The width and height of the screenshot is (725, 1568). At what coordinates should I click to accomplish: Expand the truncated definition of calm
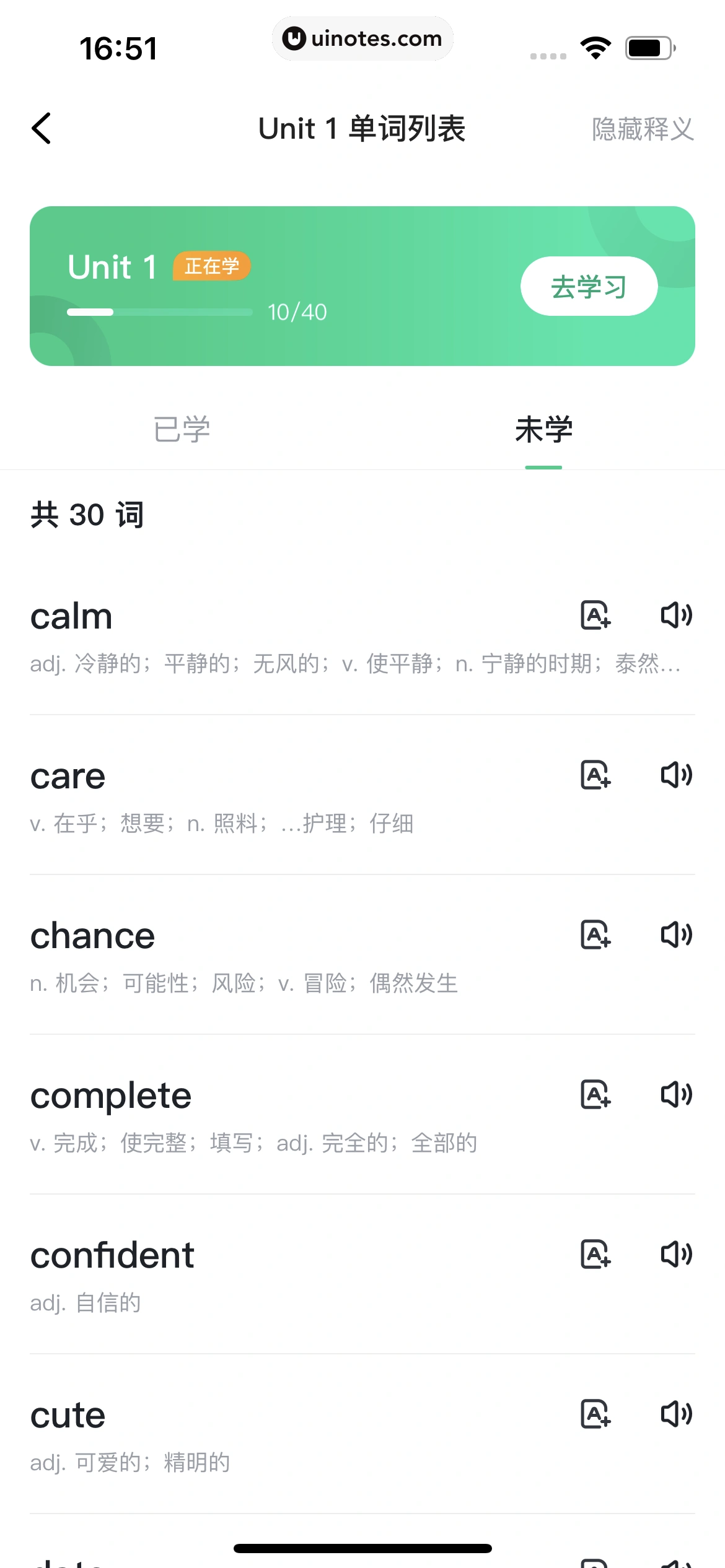tap(356, 663)
